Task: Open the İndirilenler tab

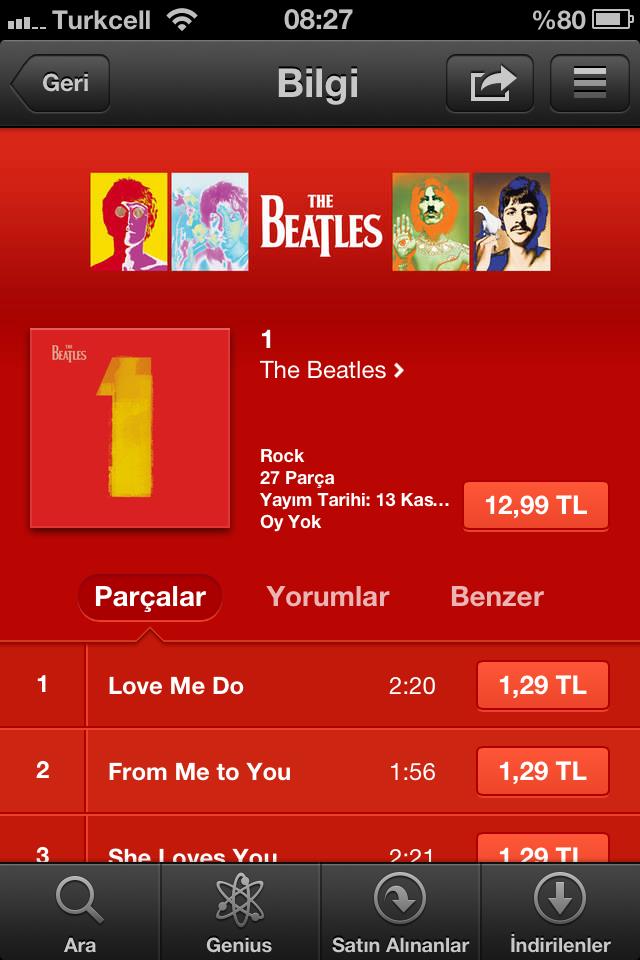Action: pyautogui.click(x=560, y=912)
